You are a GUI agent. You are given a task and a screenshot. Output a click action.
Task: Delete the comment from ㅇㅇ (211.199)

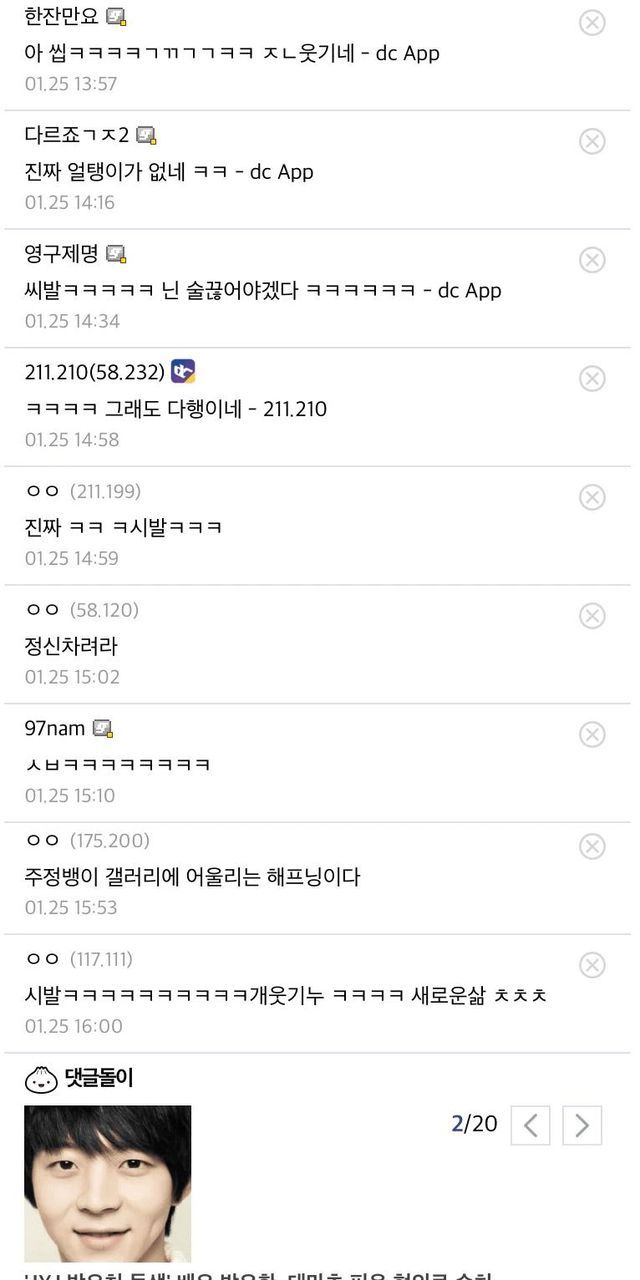point(592,497)
